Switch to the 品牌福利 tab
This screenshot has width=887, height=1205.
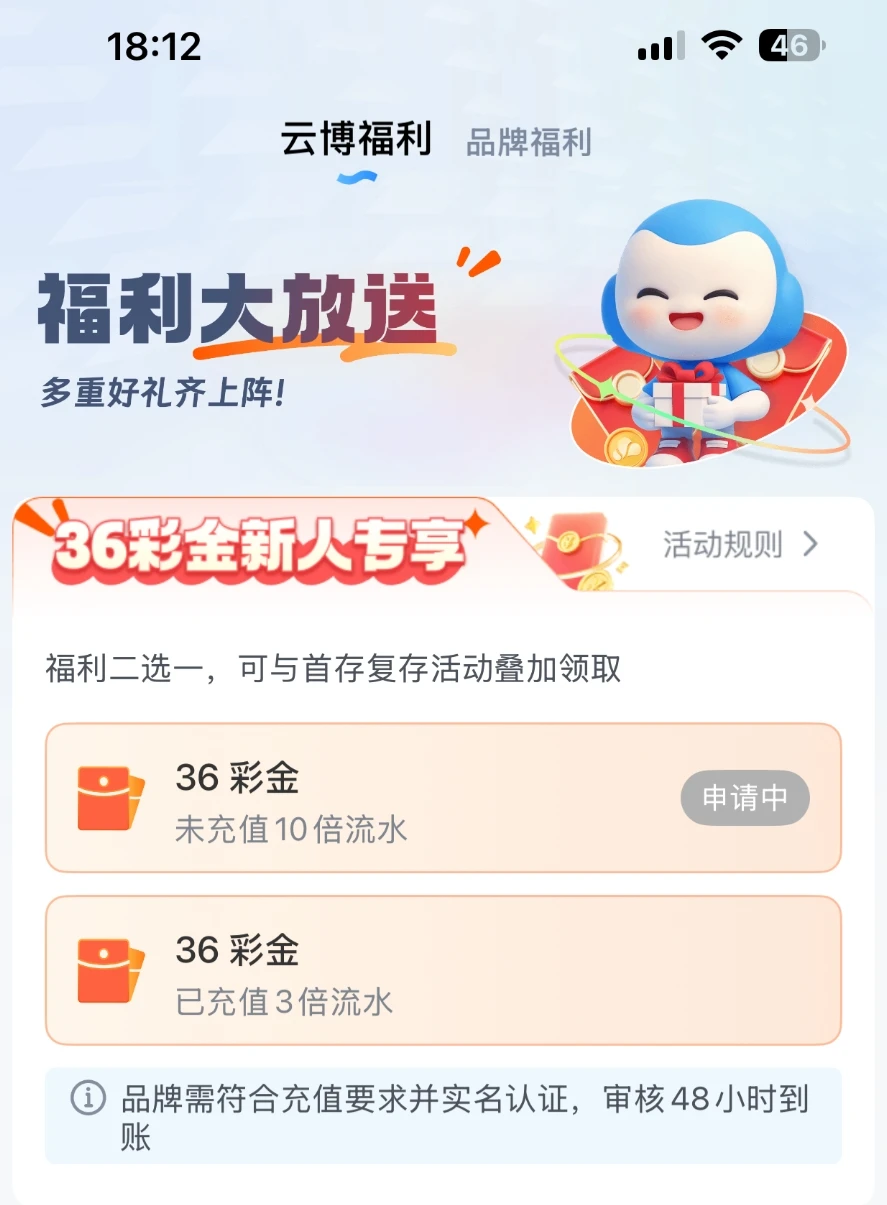[527, 143]
